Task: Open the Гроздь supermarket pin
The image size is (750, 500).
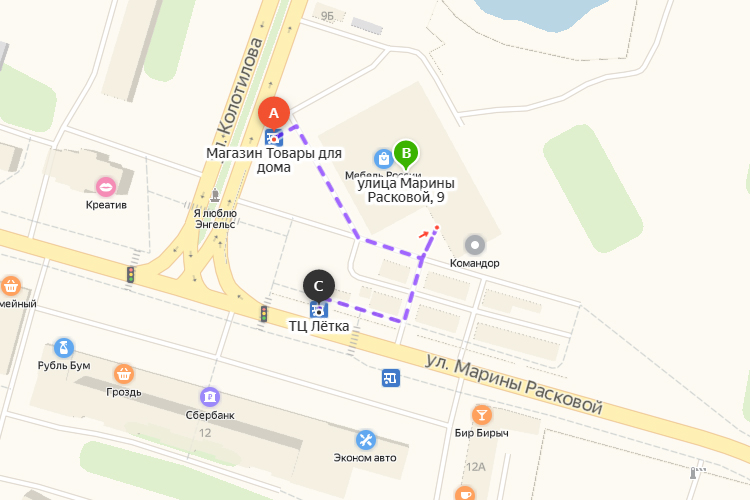Action: pyautogui.click(x=124, y=374)
